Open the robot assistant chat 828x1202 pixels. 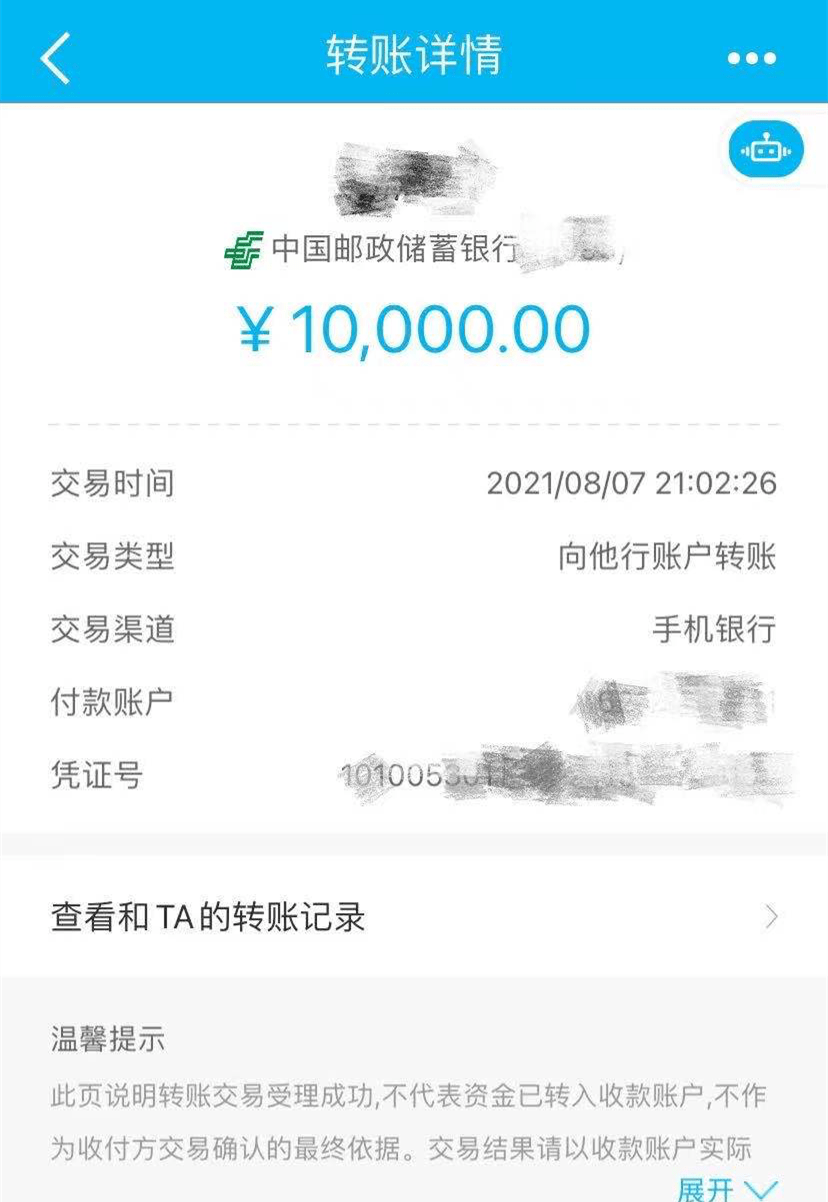[765, 151]
